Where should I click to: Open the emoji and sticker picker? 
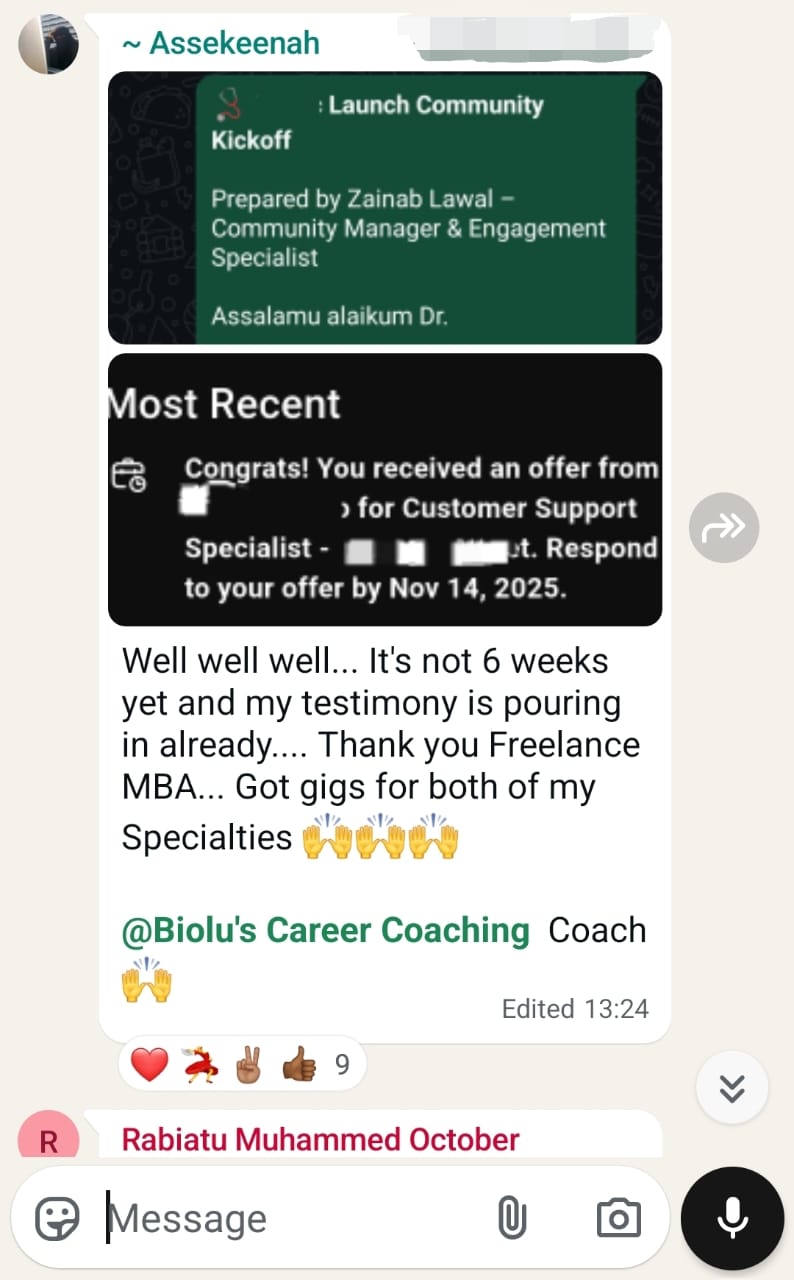pyautogui.click(x=57, y=1218)
